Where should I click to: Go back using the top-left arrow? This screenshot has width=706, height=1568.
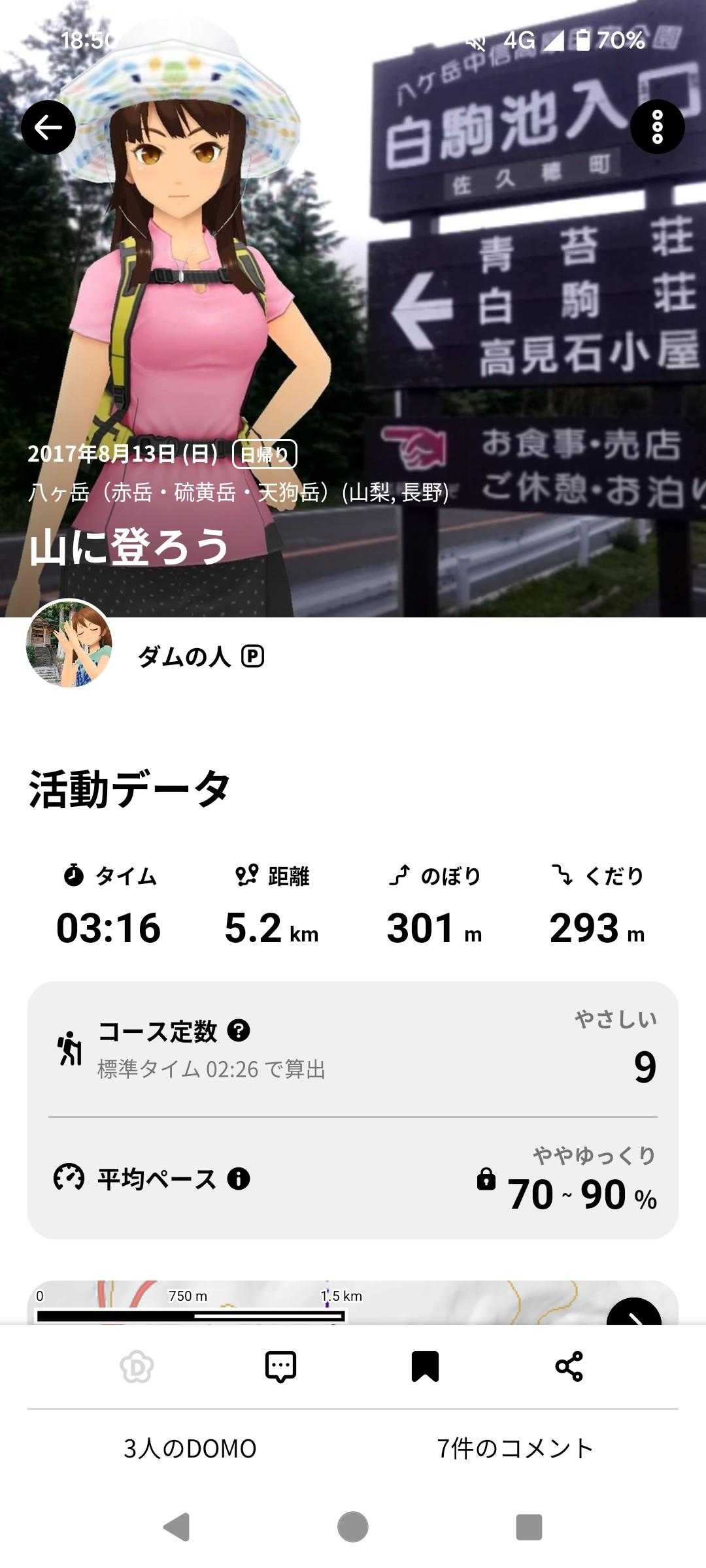click(48, 127)
